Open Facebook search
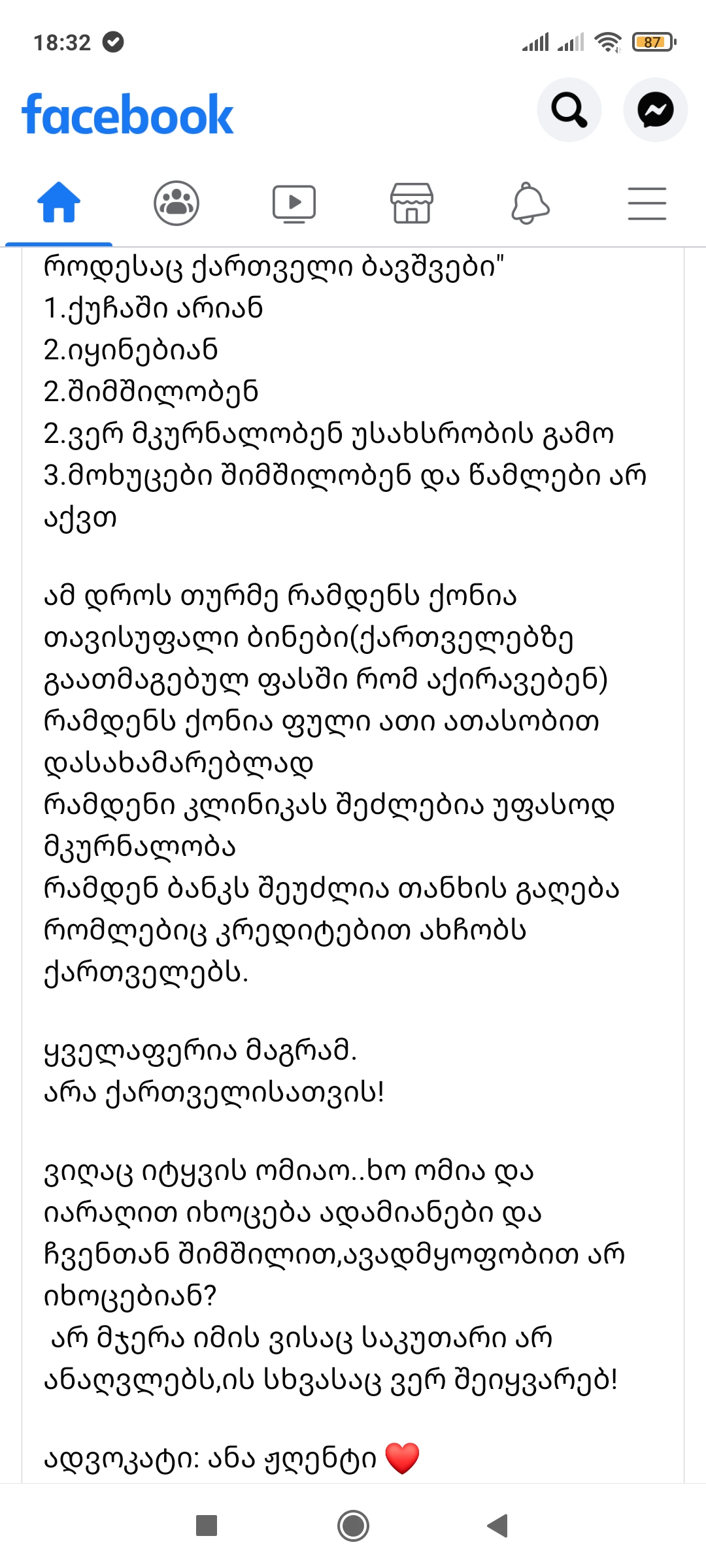This screenshot has height=1568, width=706. pyautogui.click(x=569, y=110)
